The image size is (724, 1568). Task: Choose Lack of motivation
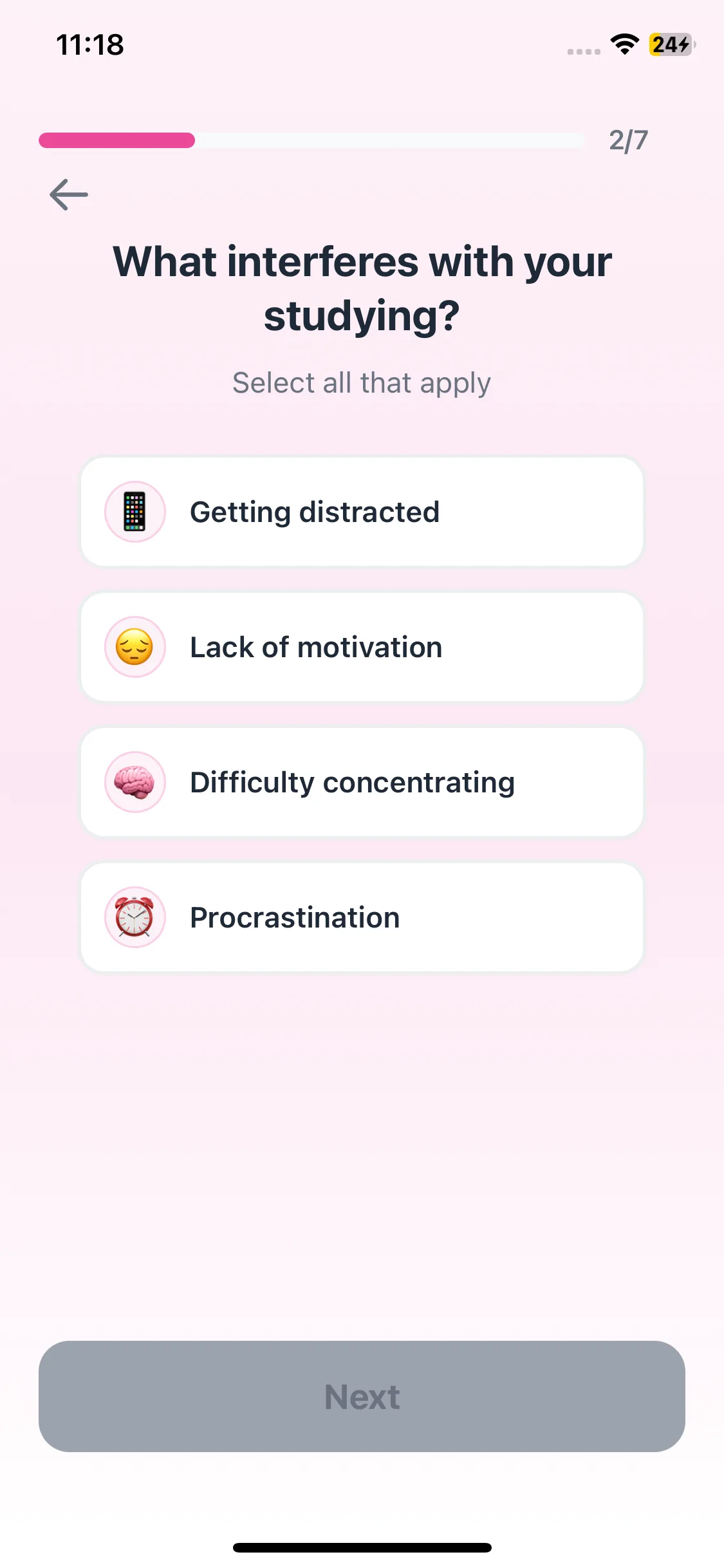click(x=362, y=648)
